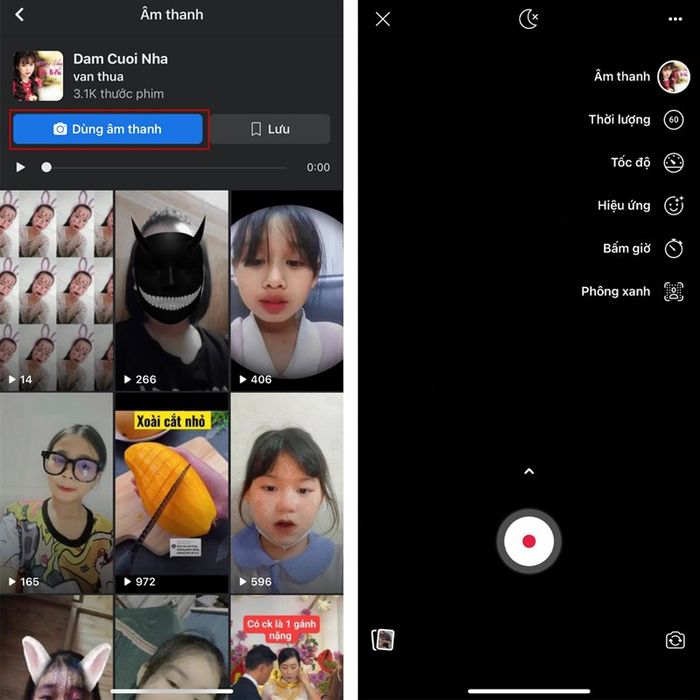Set the Bấm giờ timer
Viewport: 700px width, 700px height.
[673, 248]
